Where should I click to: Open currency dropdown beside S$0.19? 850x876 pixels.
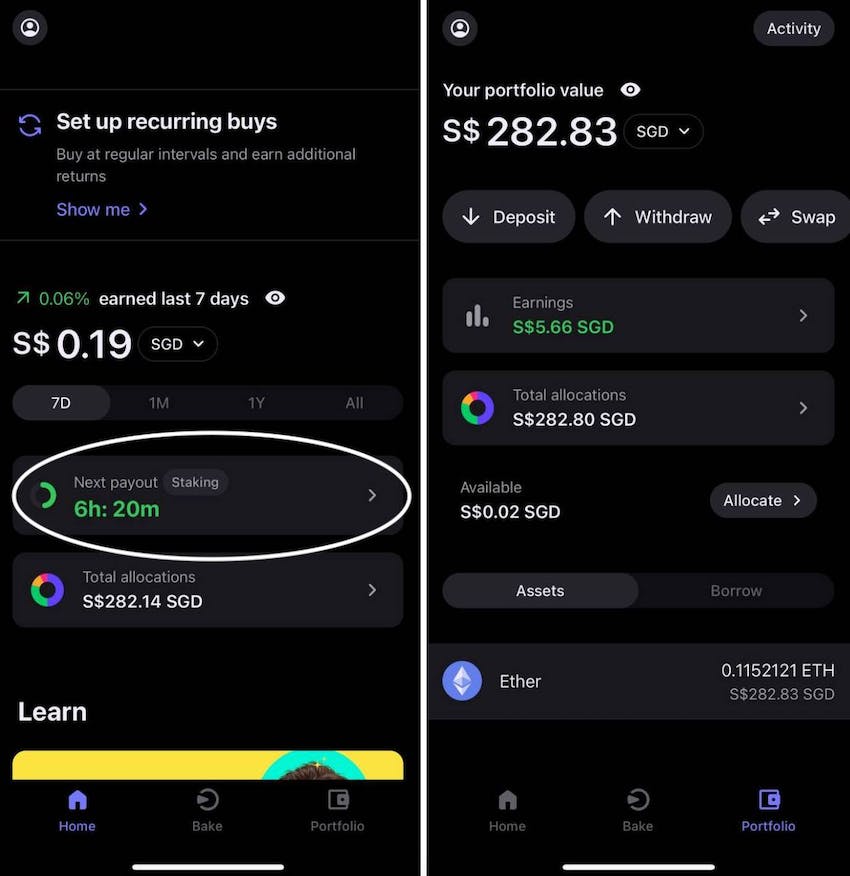pos(177,344)
